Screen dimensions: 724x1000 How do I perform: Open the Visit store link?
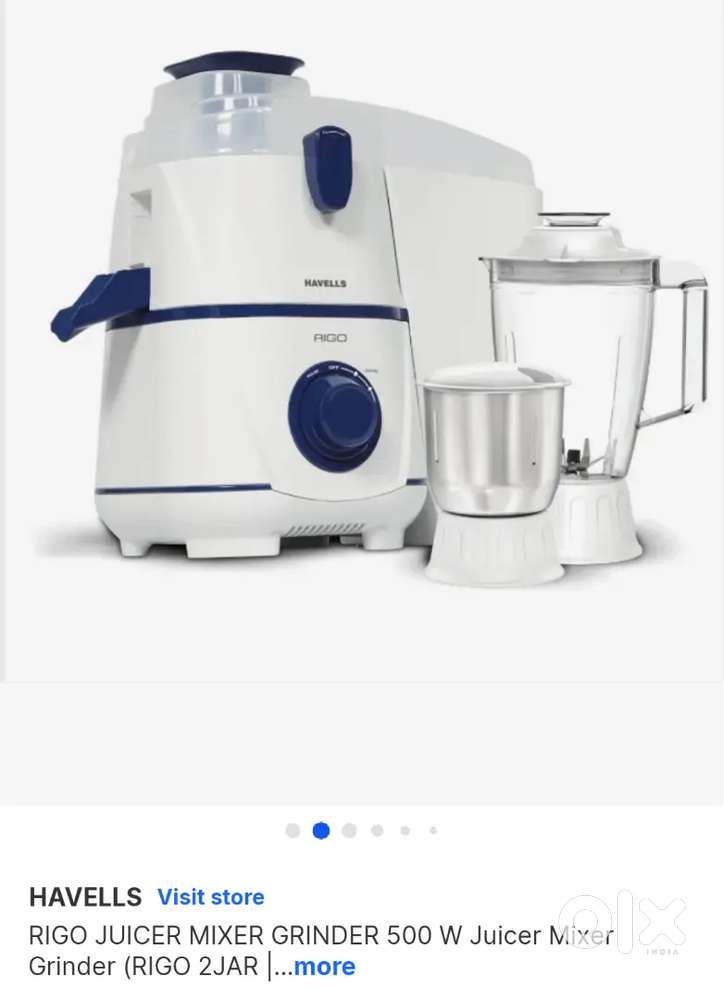pos(211,898)
